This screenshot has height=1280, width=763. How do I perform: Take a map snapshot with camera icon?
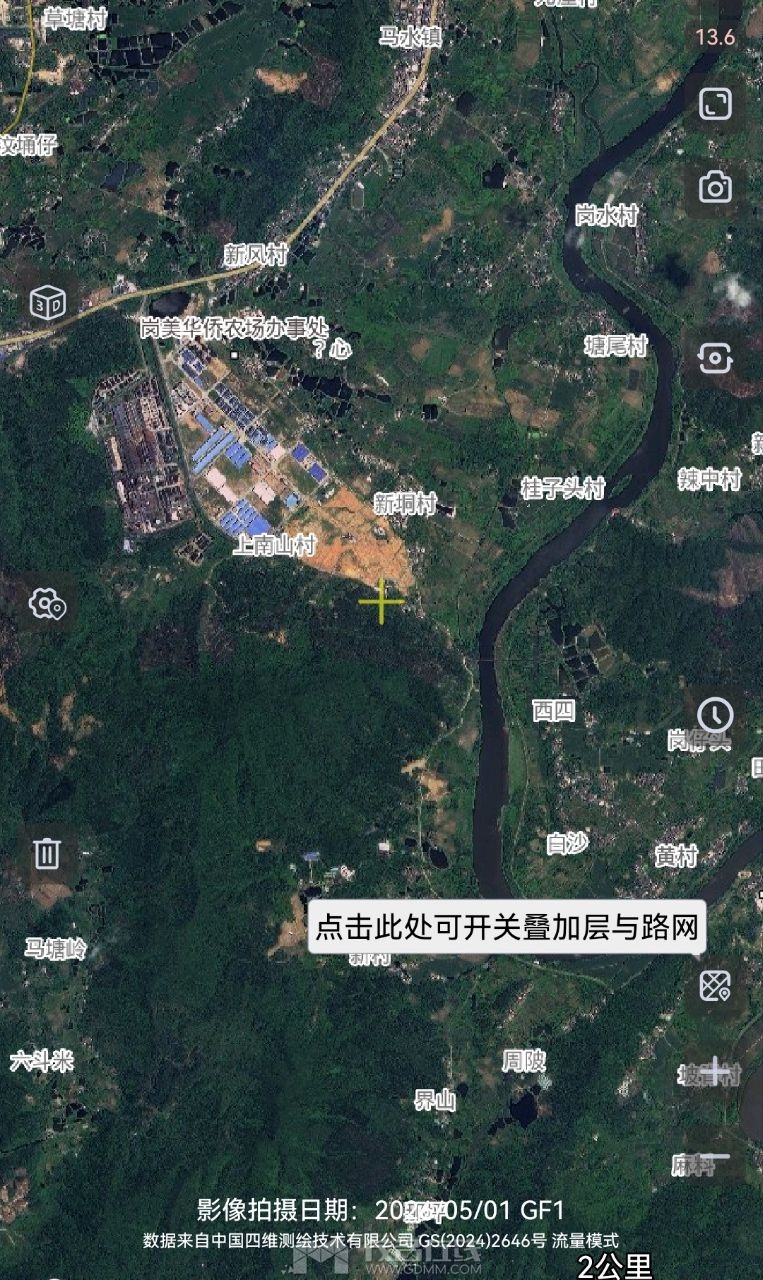[715, 187]
